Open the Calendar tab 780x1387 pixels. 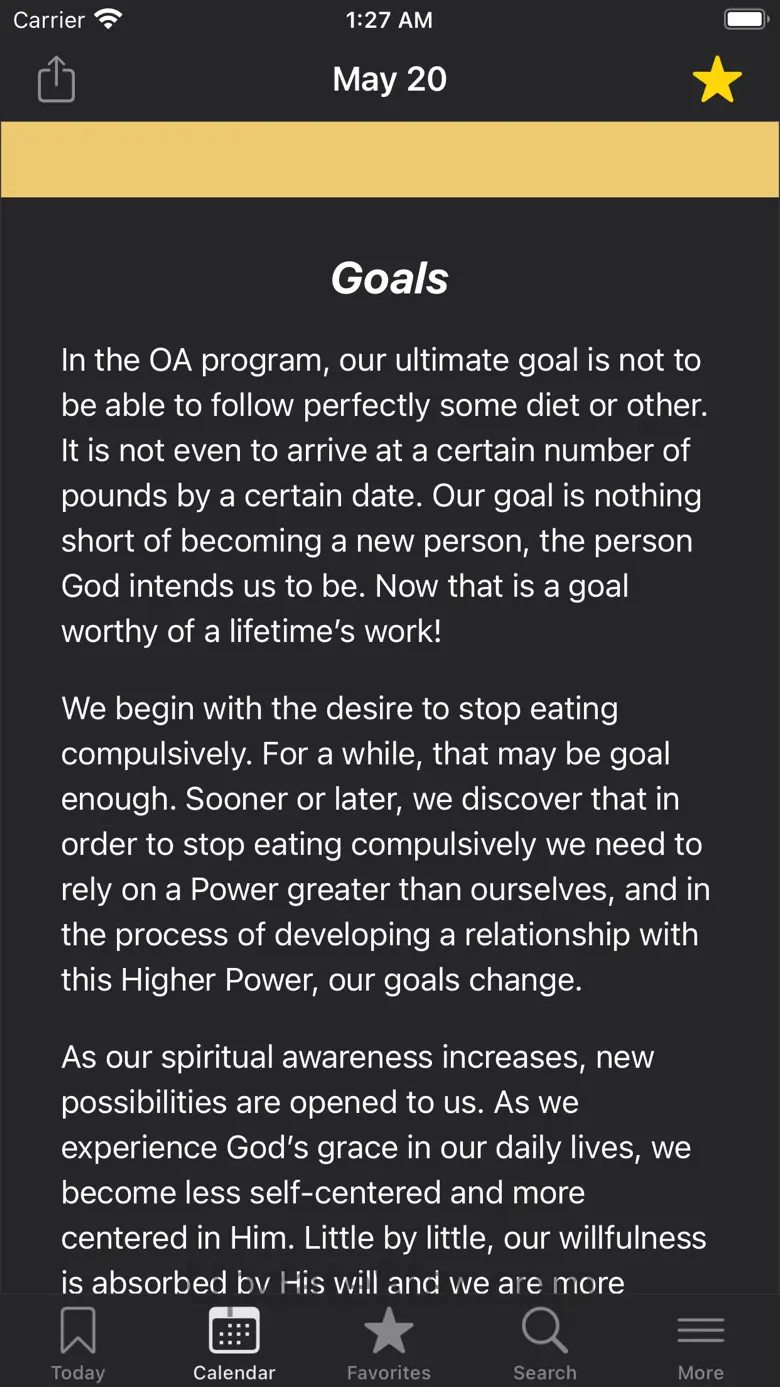(x=234, y=1343)
